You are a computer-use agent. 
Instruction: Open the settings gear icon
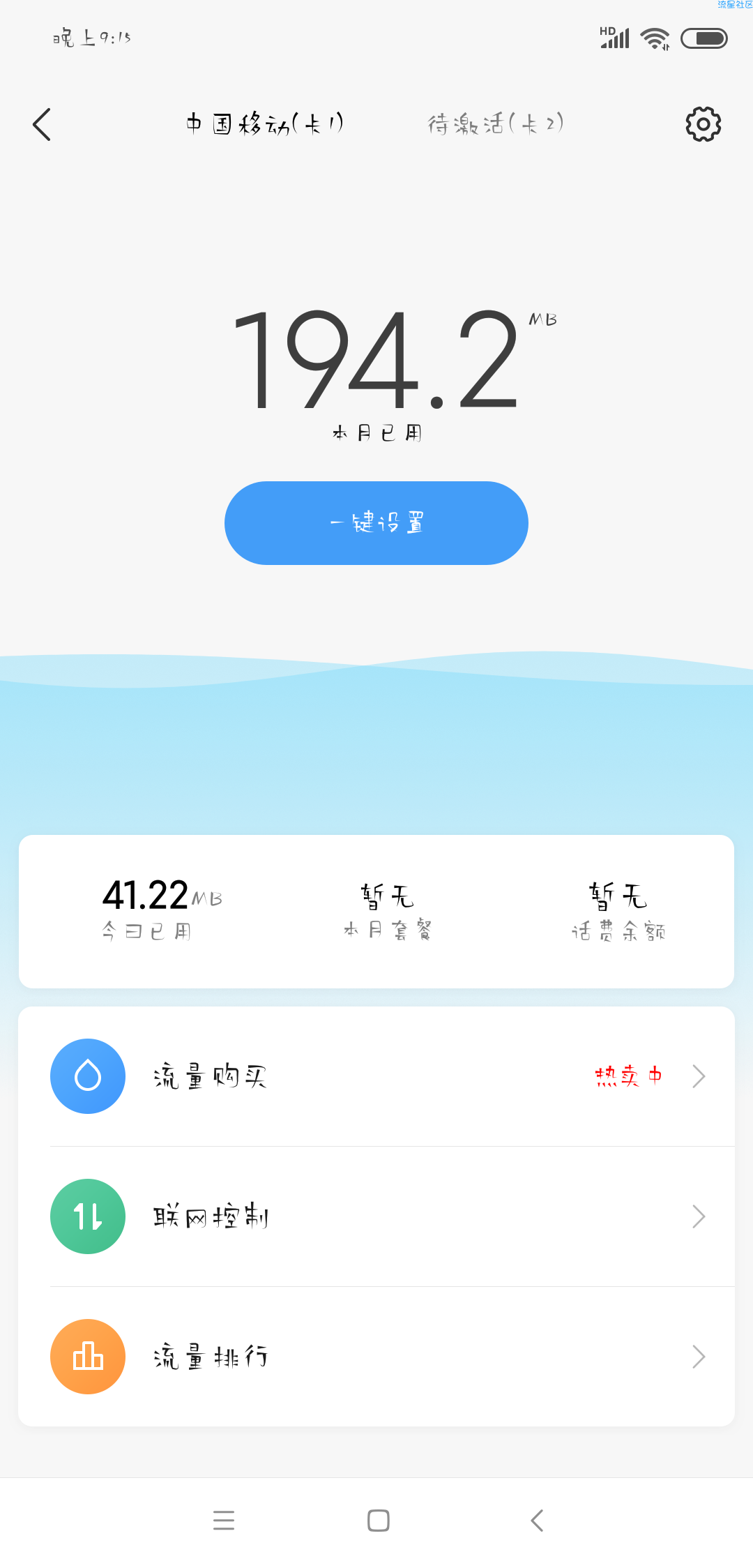703,124
